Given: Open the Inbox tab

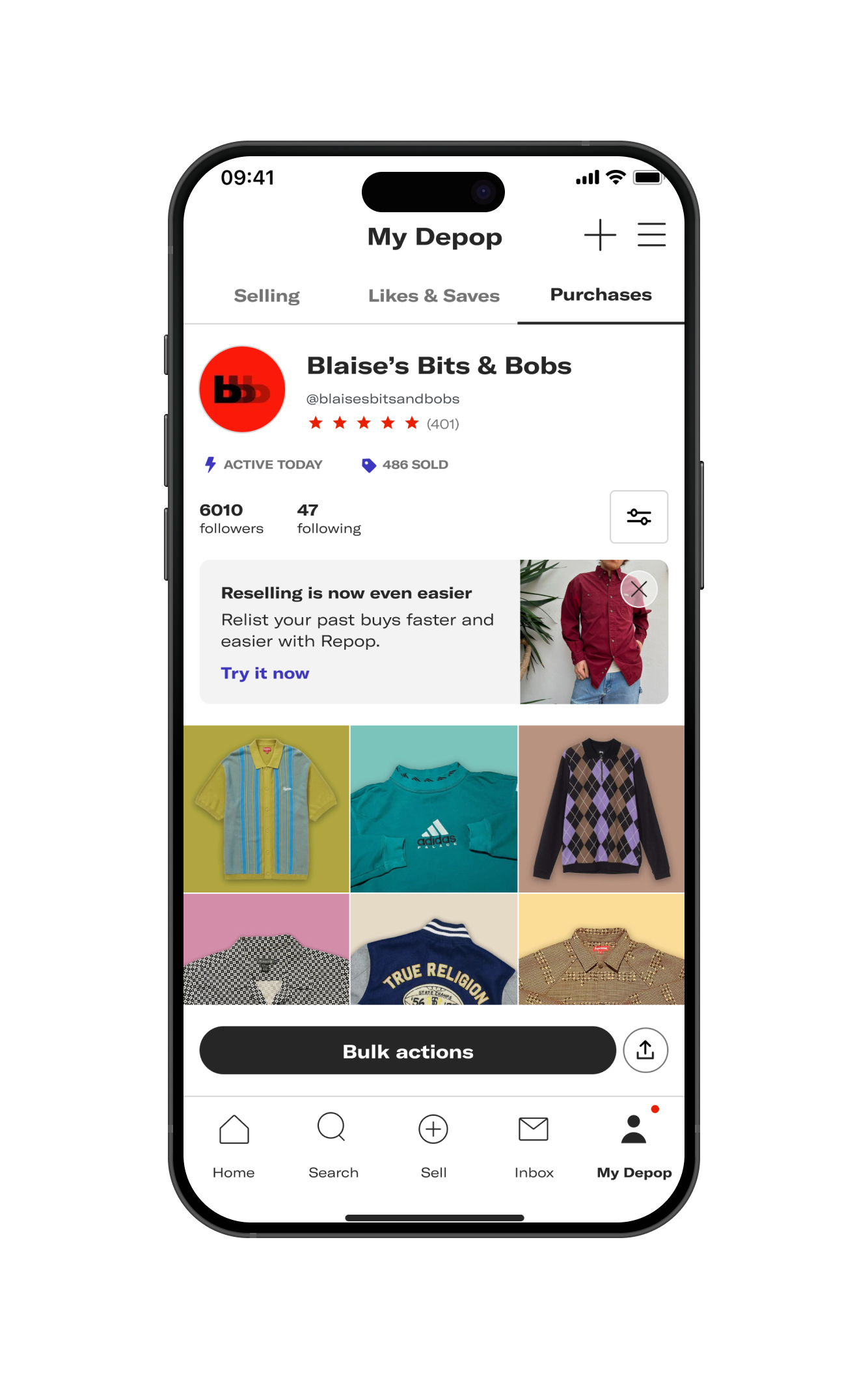Looking at the screenshot, I should (534, 1144).
